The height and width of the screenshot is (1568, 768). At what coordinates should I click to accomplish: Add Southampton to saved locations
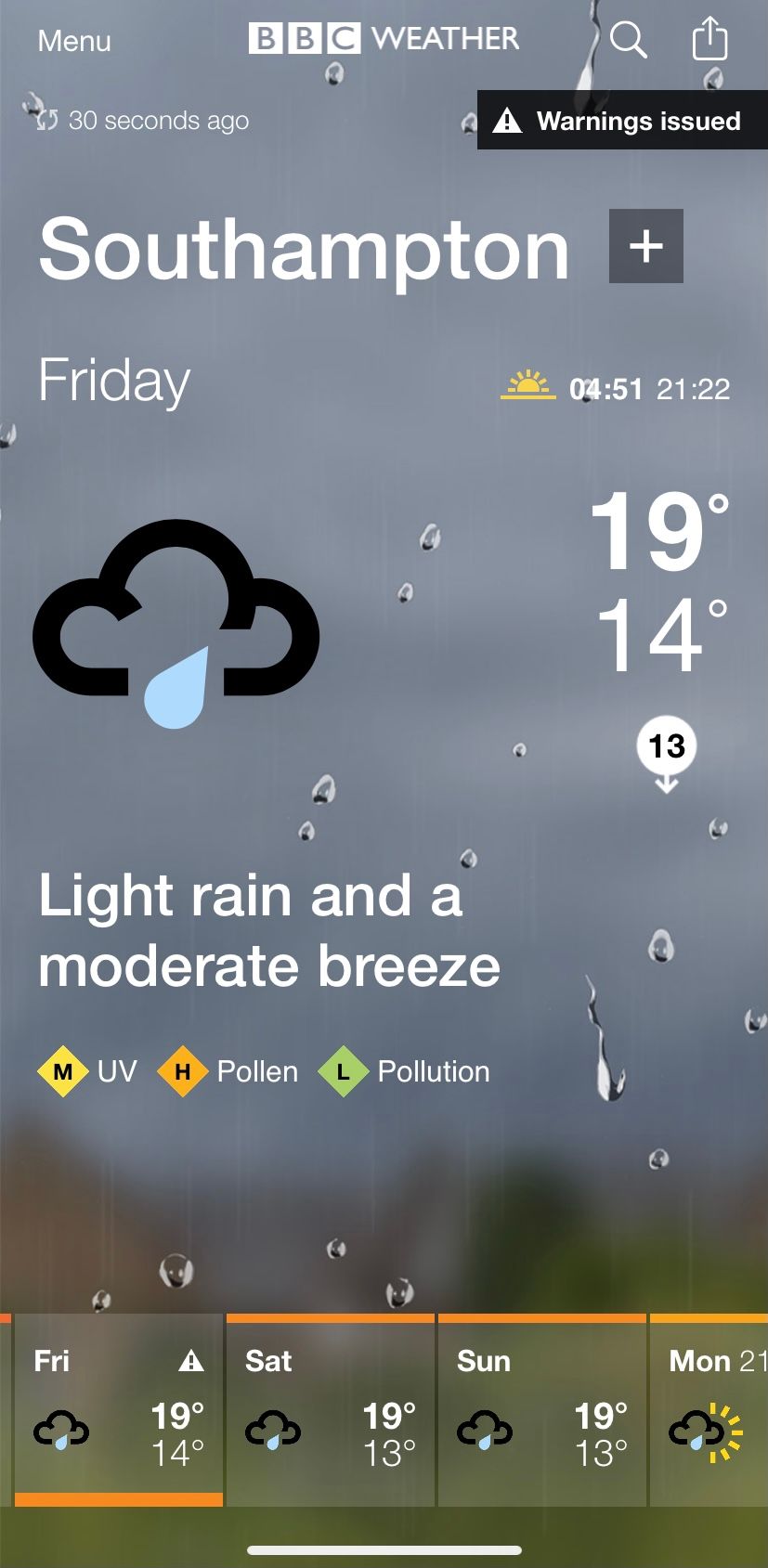(646, 246)
